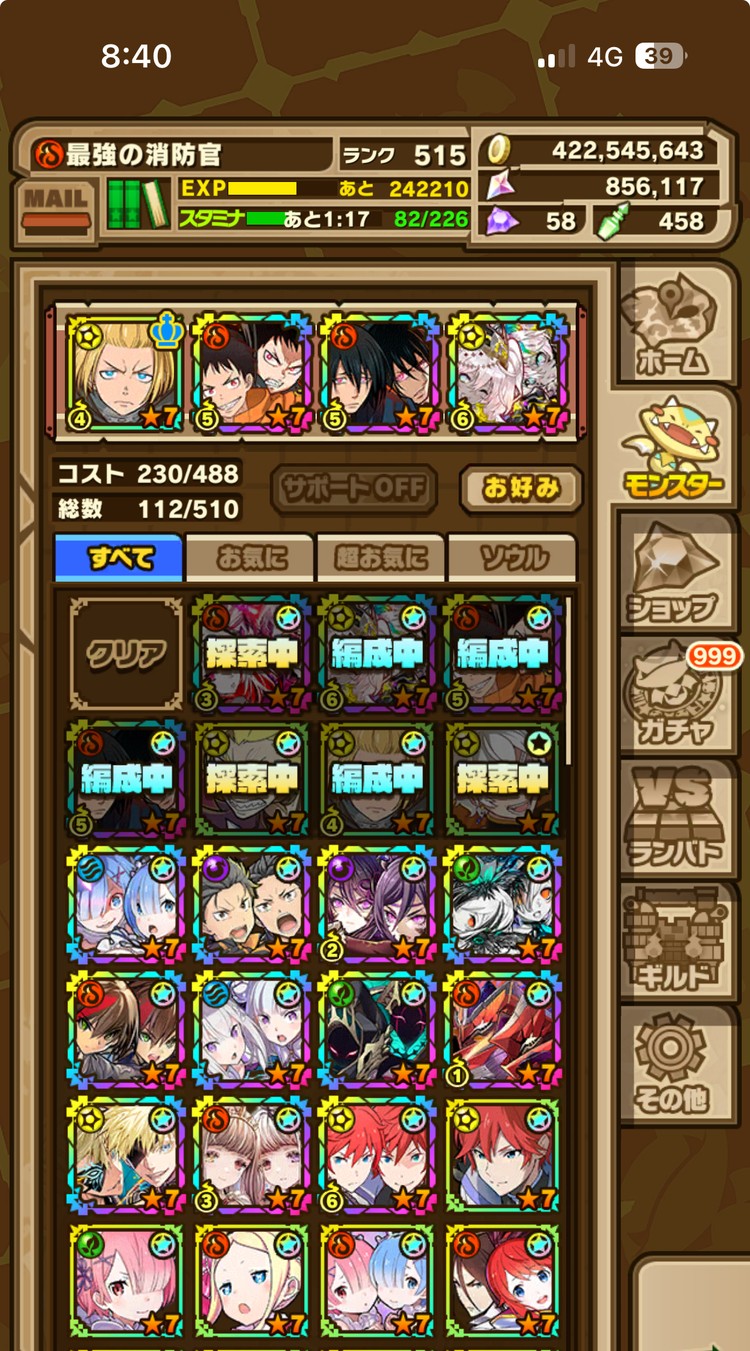Tap the クリア button
The height and width of the screenshot is (1351, 750).
[126, 654]
